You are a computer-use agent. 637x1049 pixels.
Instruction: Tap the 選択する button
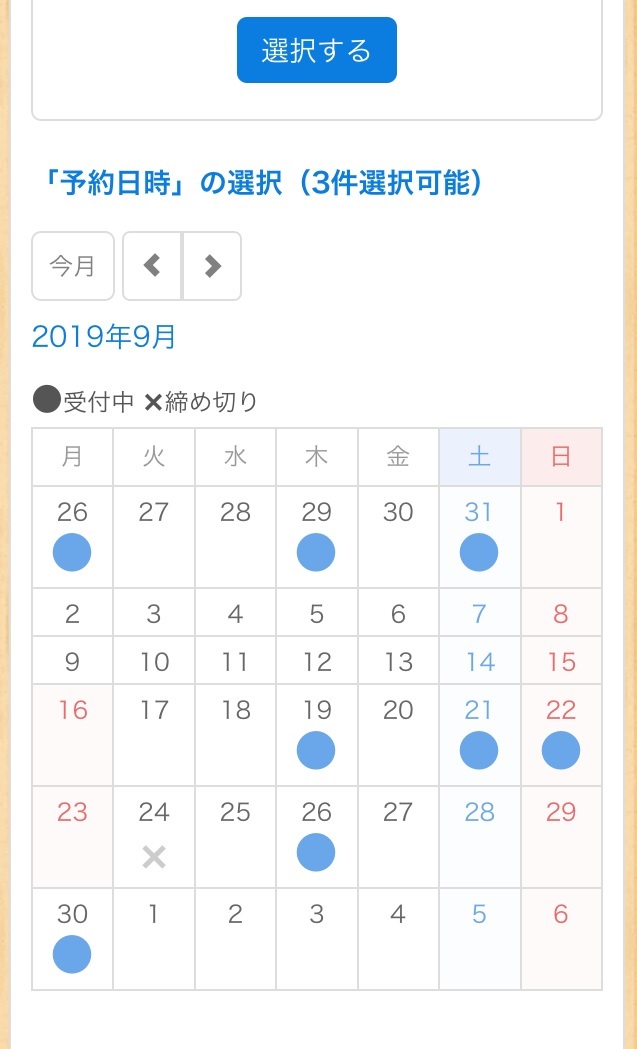(316, 50)
